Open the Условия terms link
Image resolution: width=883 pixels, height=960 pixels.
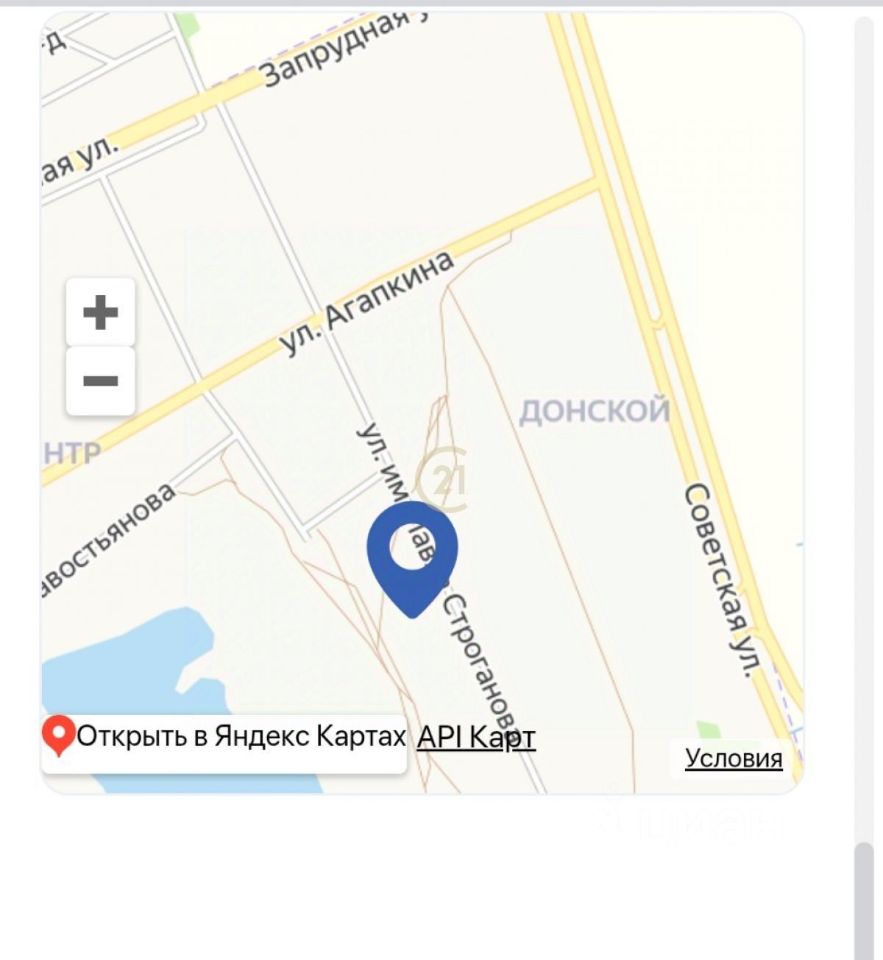(x=733, y=759)
